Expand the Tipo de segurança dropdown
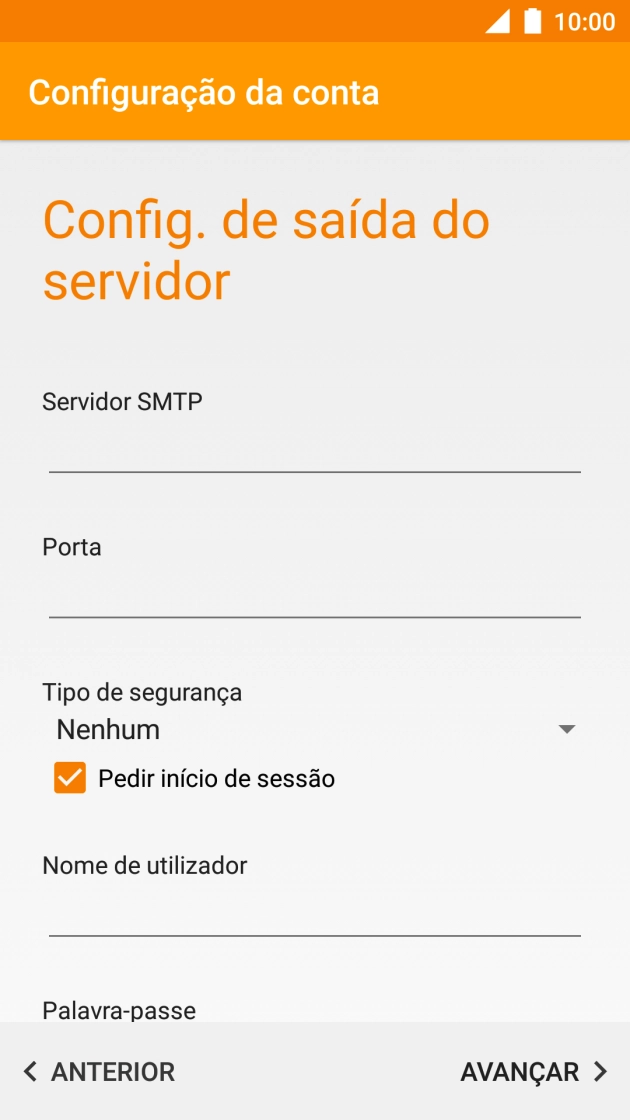This screenshot has width=630, height=1120. point(314,730)
